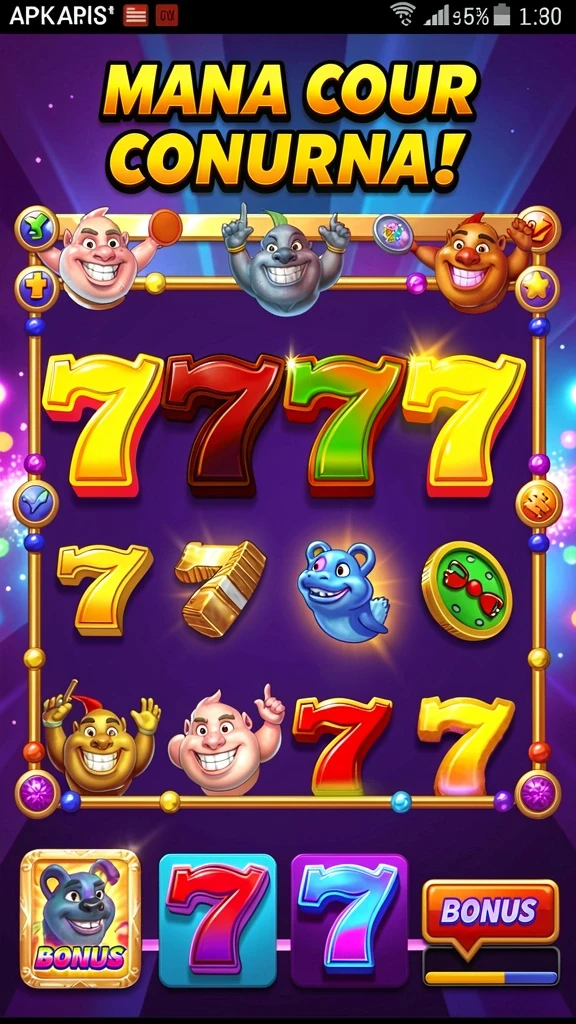This screenshot has height=1024, width=576.
Task: Open the bear BONUS card
Action: point(81,918)
